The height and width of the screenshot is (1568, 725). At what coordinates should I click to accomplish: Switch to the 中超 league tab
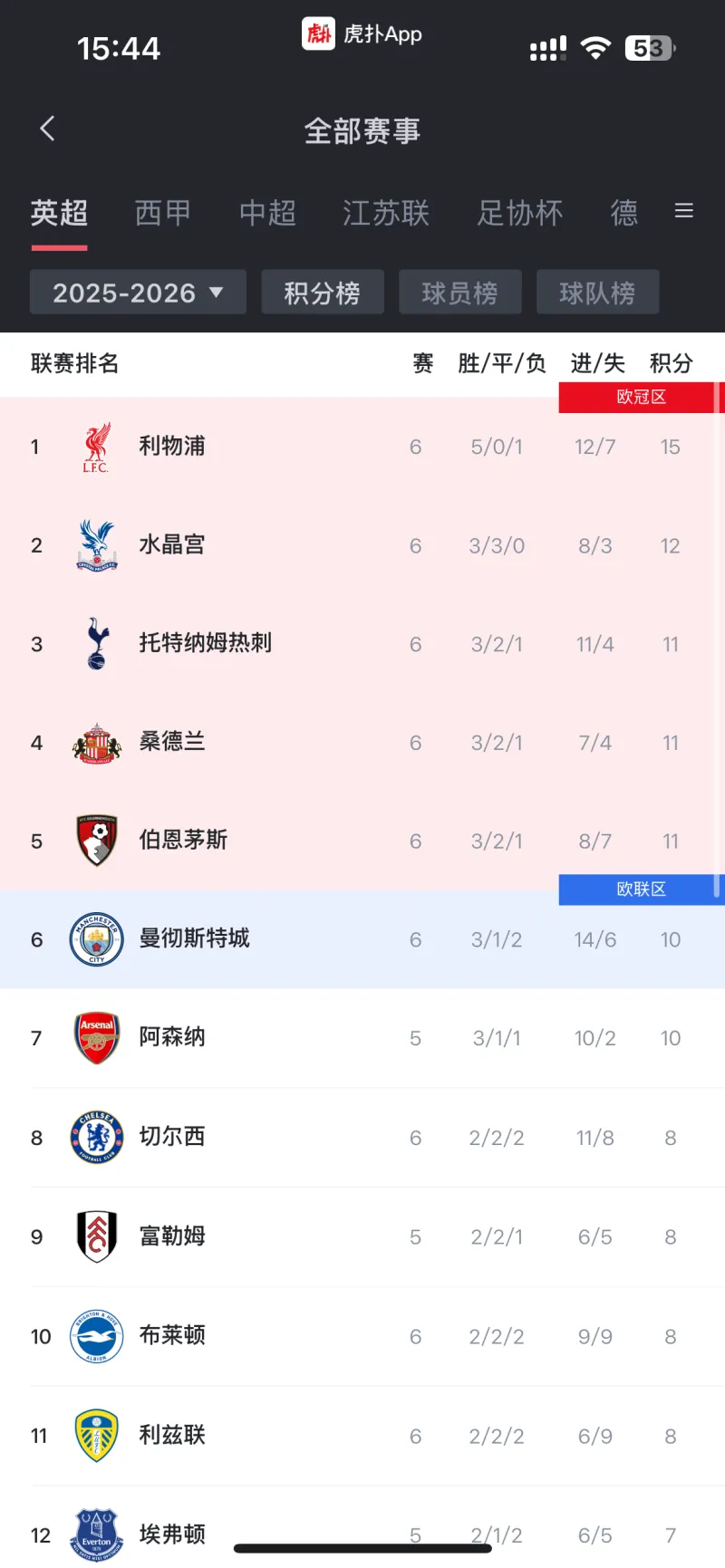point(267,213)
